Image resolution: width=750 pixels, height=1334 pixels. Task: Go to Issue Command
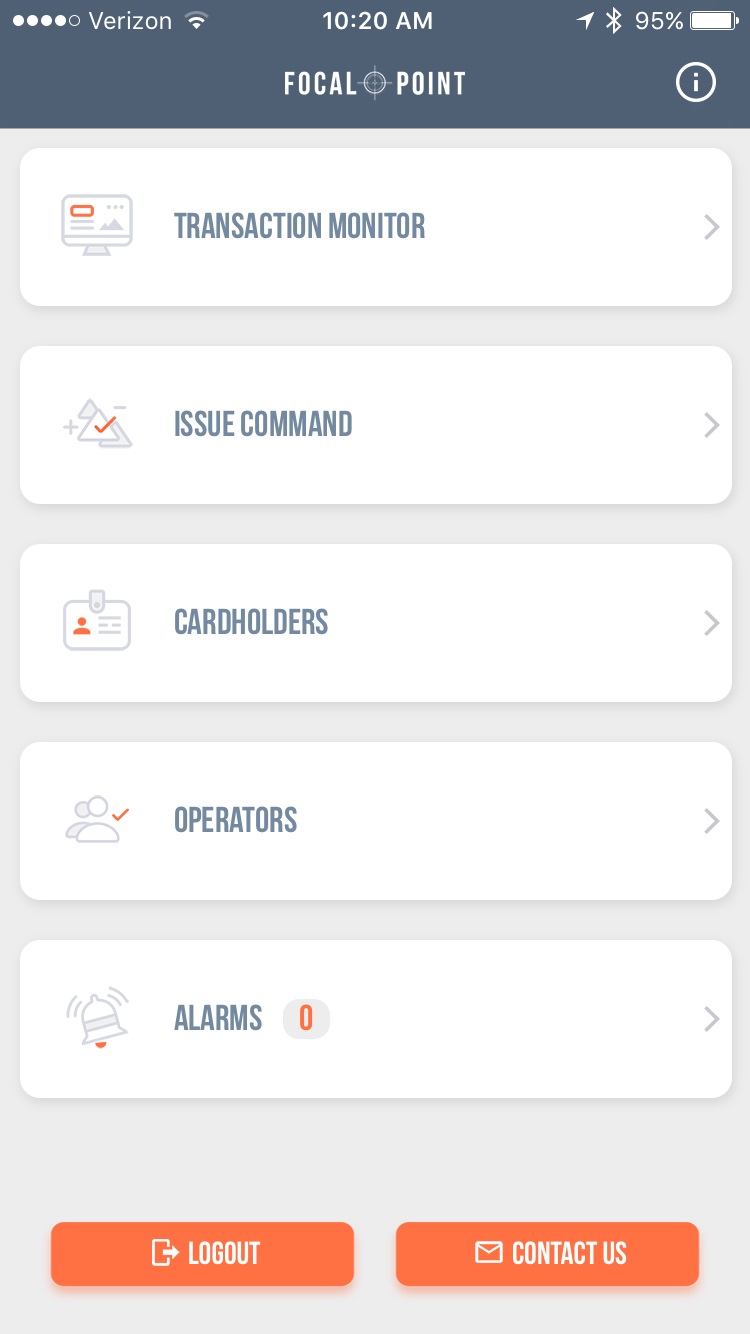coord(376,425)
